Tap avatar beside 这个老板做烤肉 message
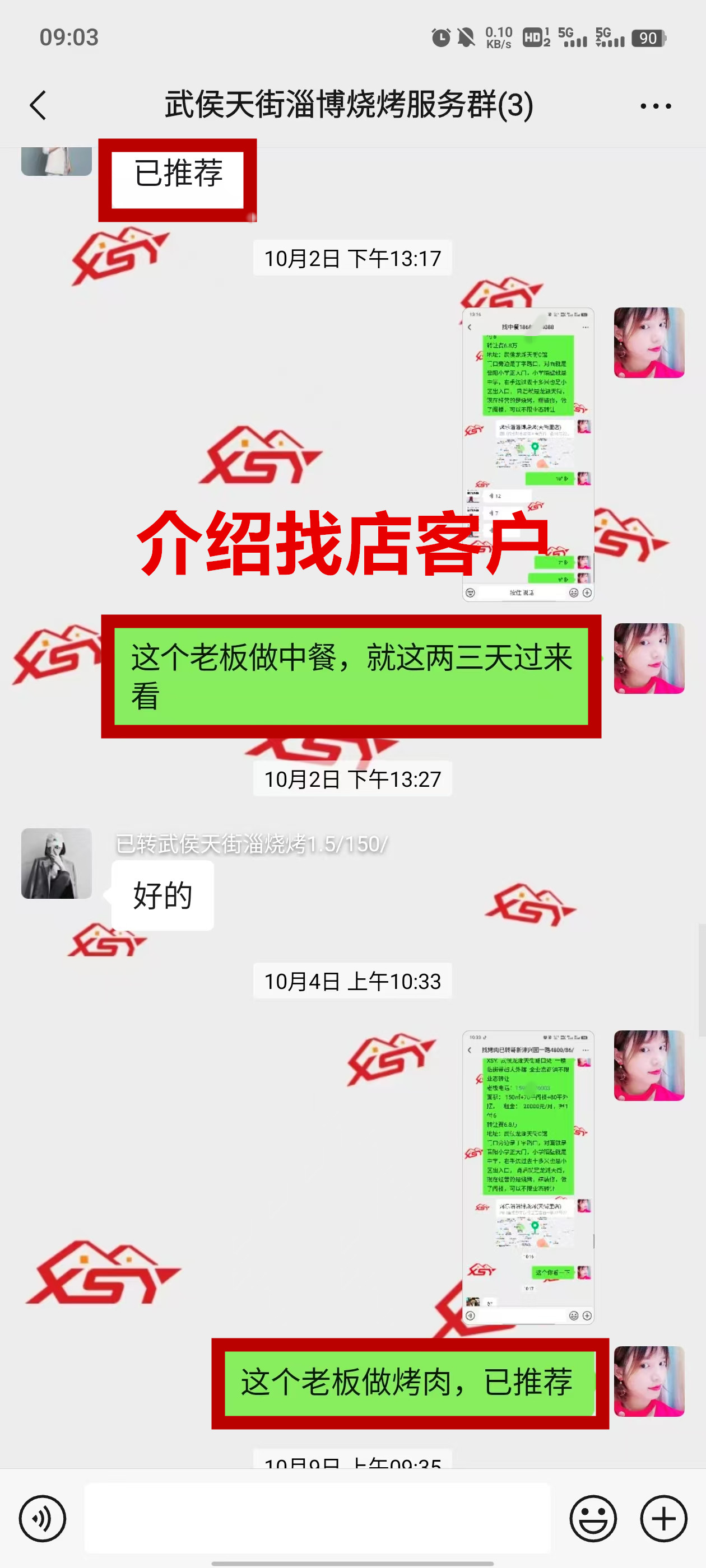The width and height of the screenshot is (706, 1568). coord(649,1380)
